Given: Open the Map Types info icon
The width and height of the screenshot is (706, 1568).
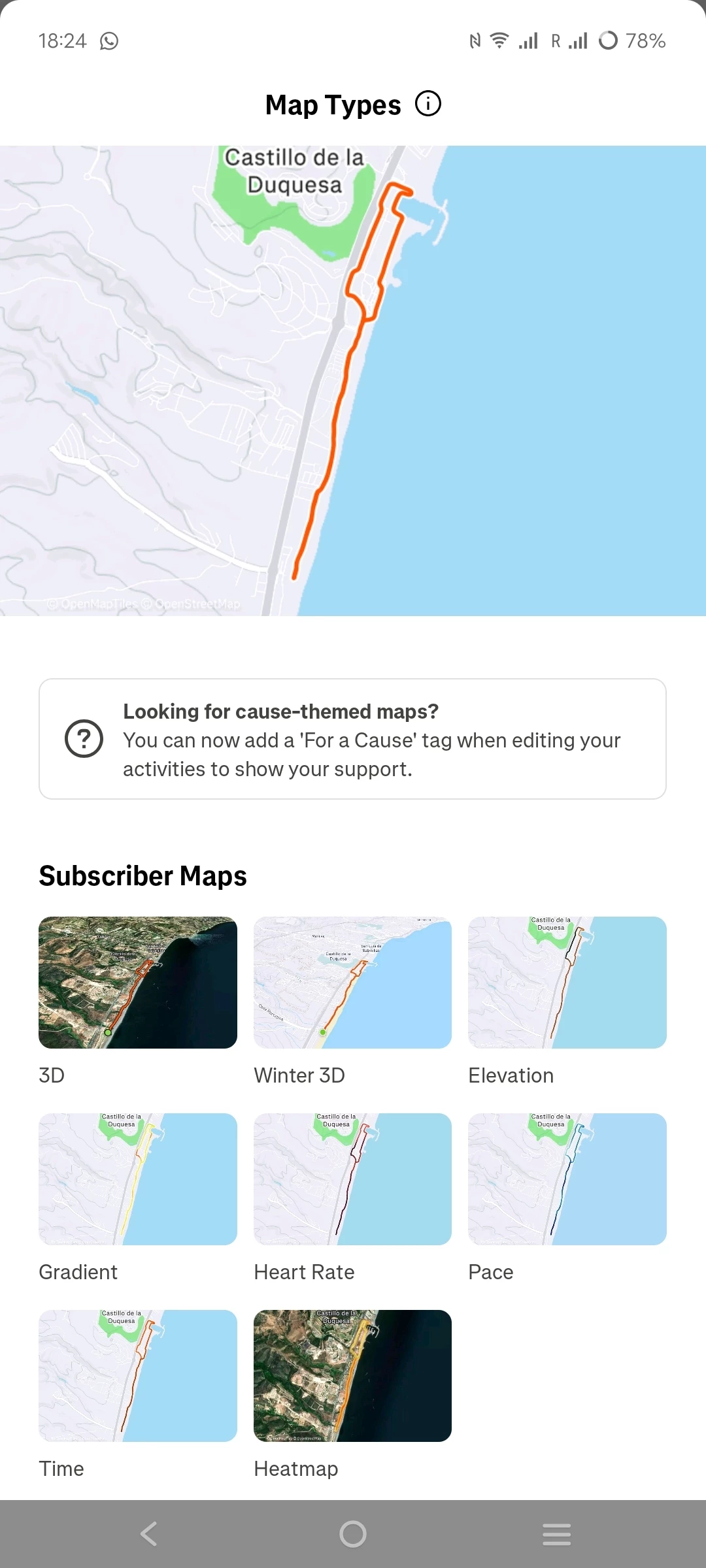Looking at the screenshot, I should [x=428, y=104].
